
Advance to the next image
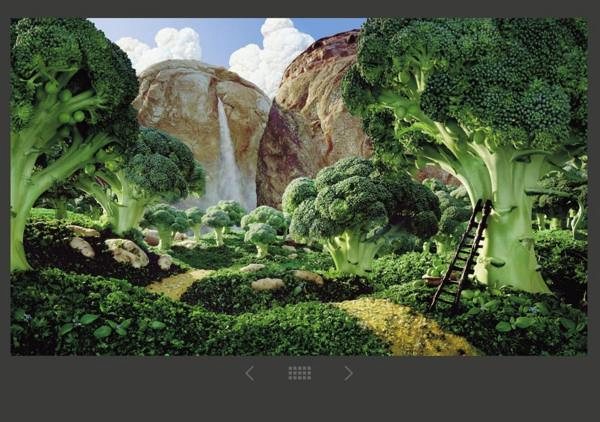(x=348, y=373)
